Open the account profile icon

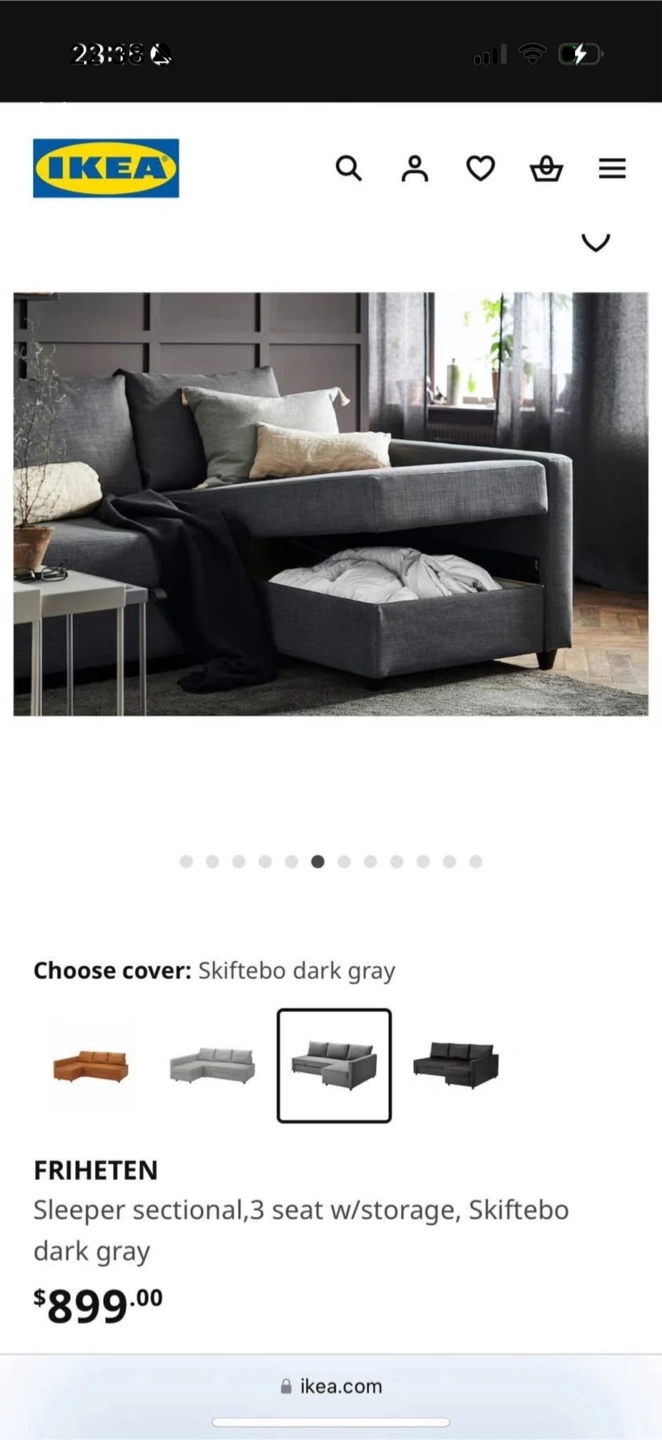[414, 168]
